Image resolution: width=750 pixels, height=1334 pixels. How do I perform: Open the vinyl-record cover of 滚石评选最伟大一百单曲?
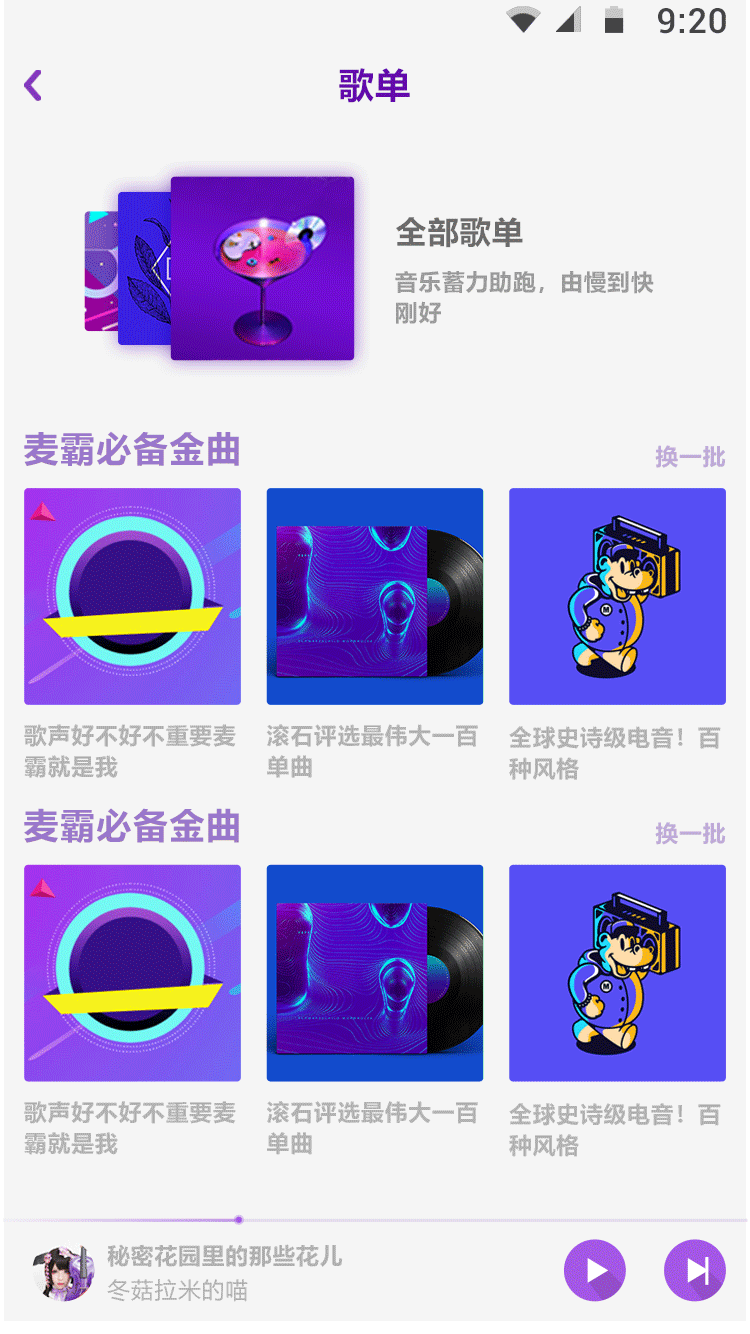pos(374,595)
